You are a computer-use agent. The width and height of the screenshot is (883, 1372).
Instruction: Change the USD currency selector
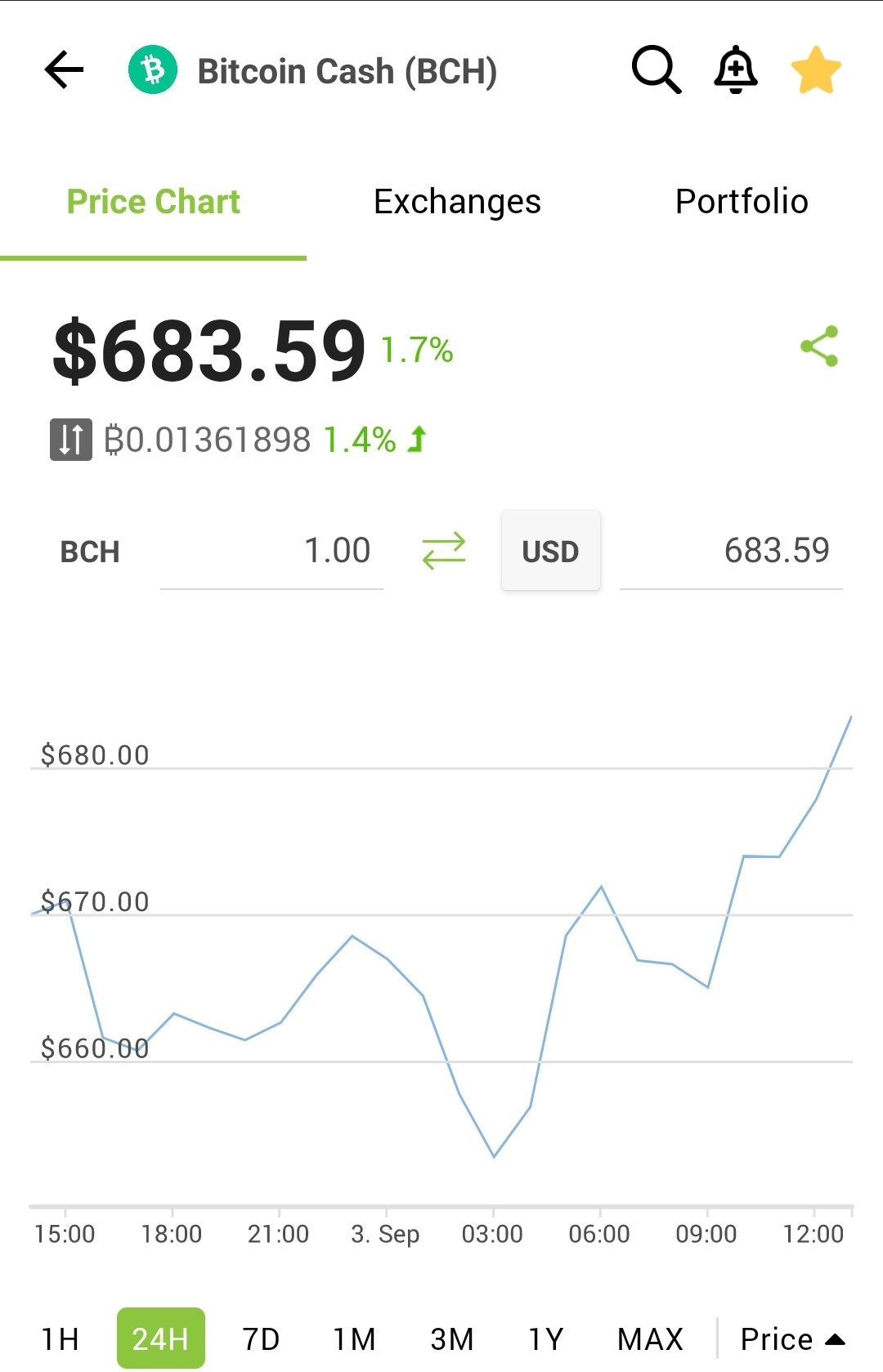[550, 551]
